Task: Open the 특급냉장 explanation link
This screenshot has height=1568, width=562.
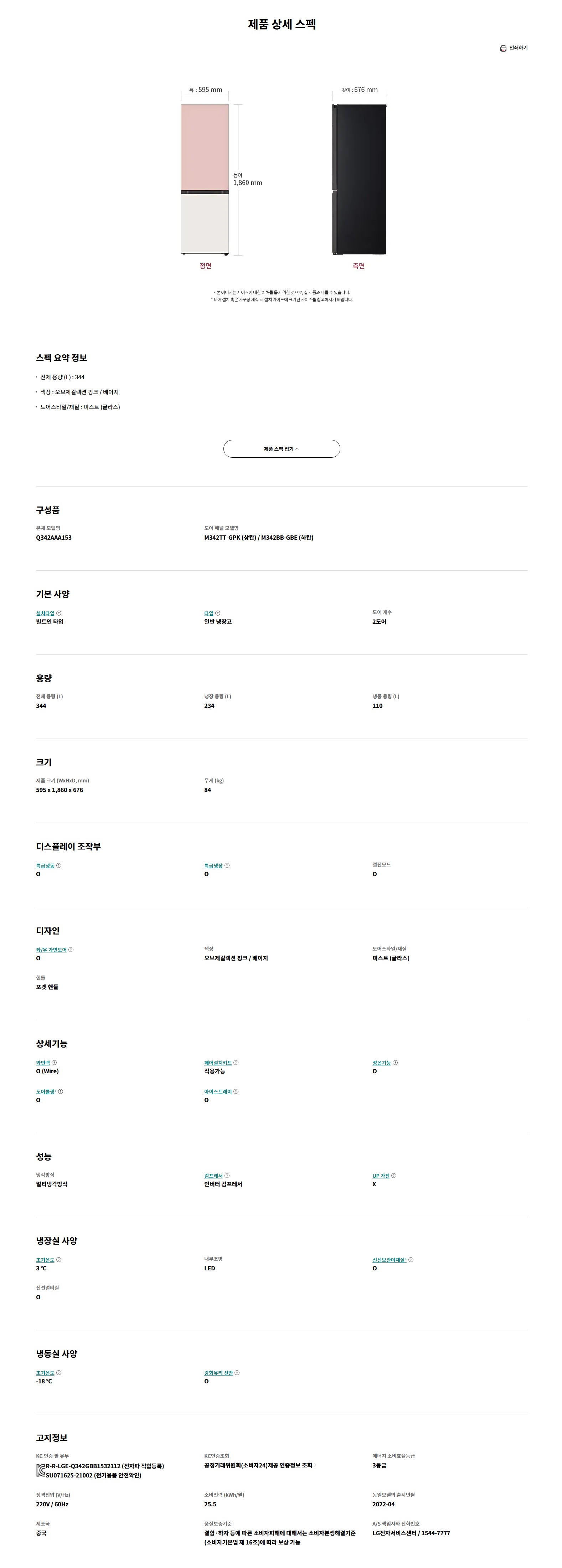Action: tap(214, 865)
